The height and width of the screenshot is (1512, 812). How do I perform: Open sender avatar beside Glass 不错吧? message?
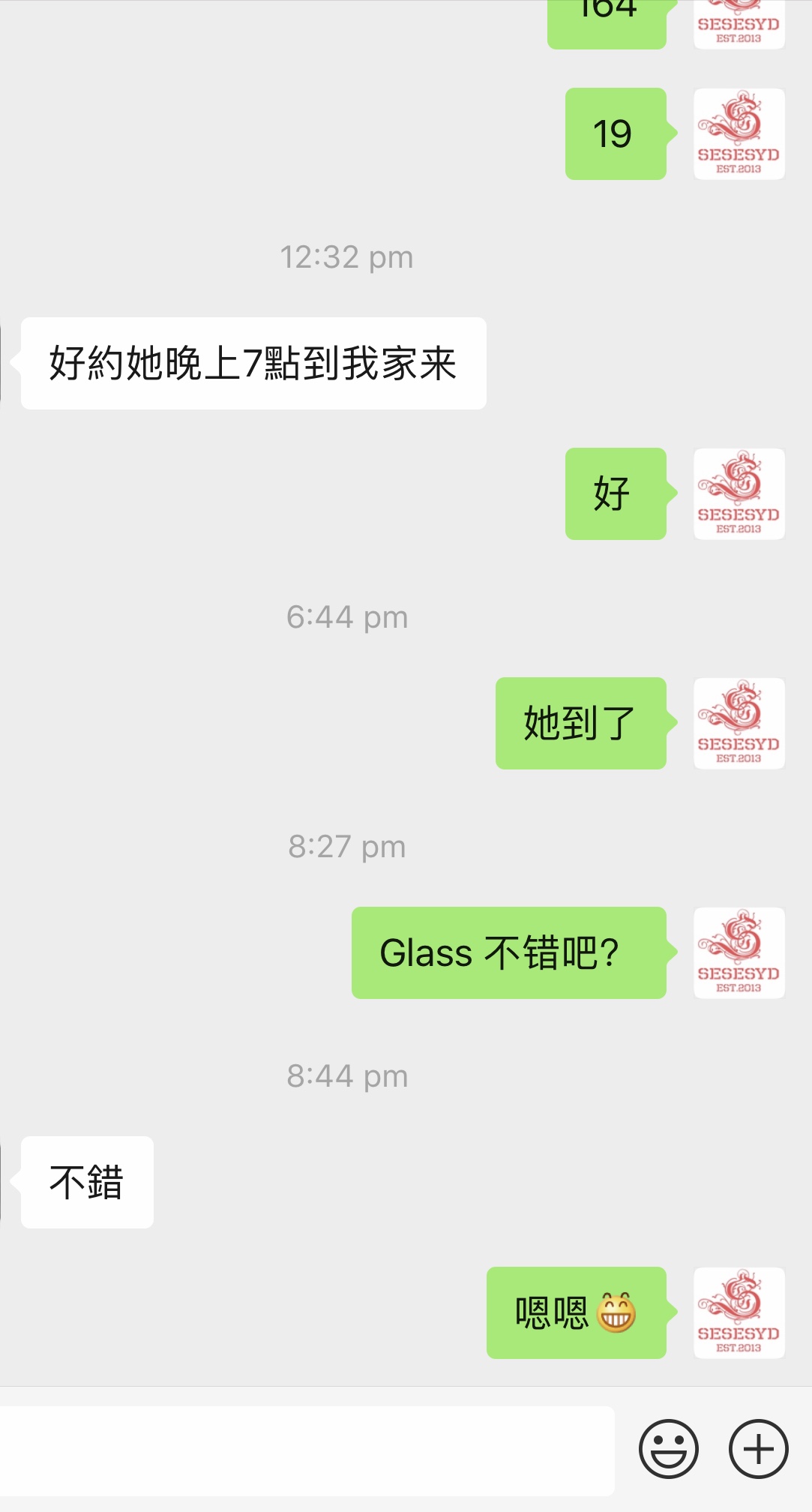click(739, 952)
